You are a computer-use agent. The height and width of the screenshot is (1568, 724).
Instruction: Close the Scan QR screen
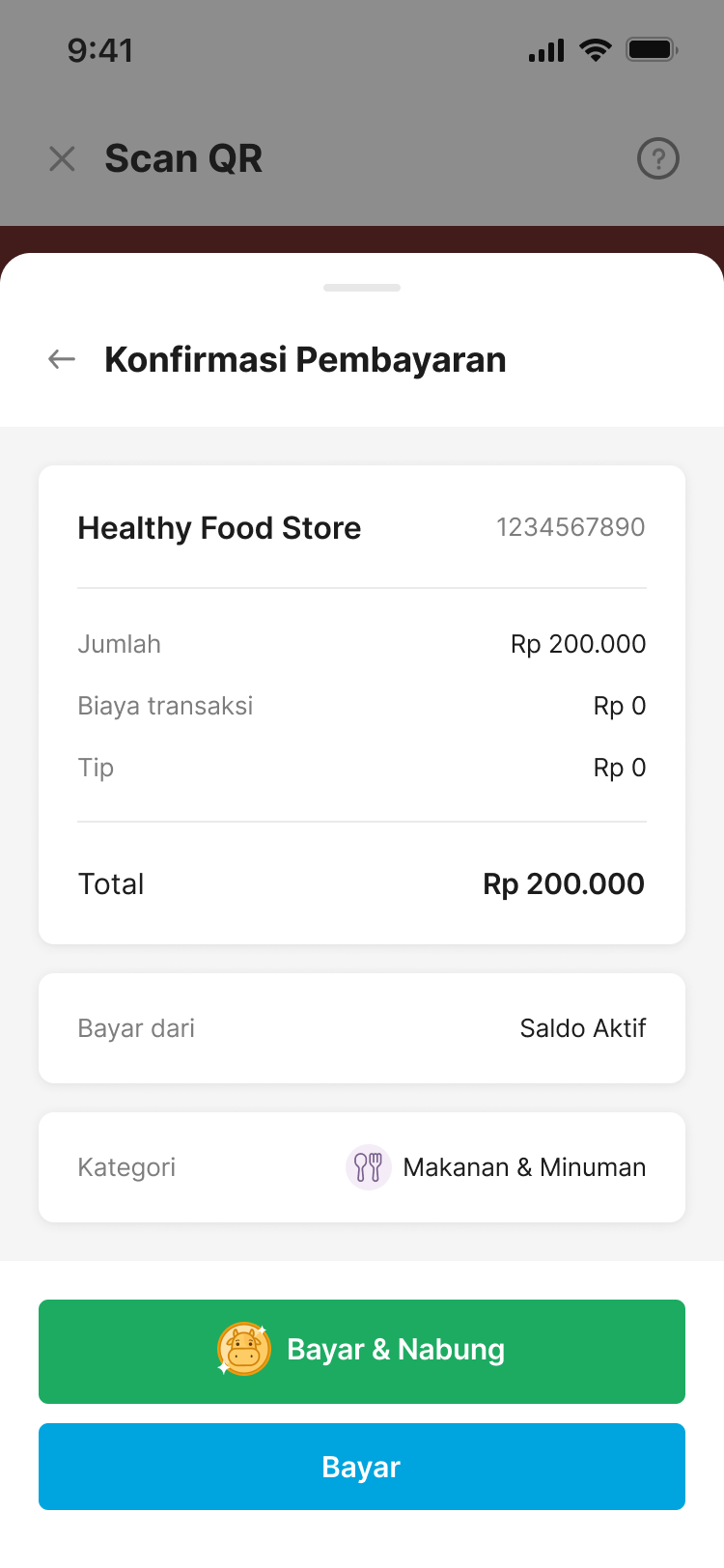(62, 158)
